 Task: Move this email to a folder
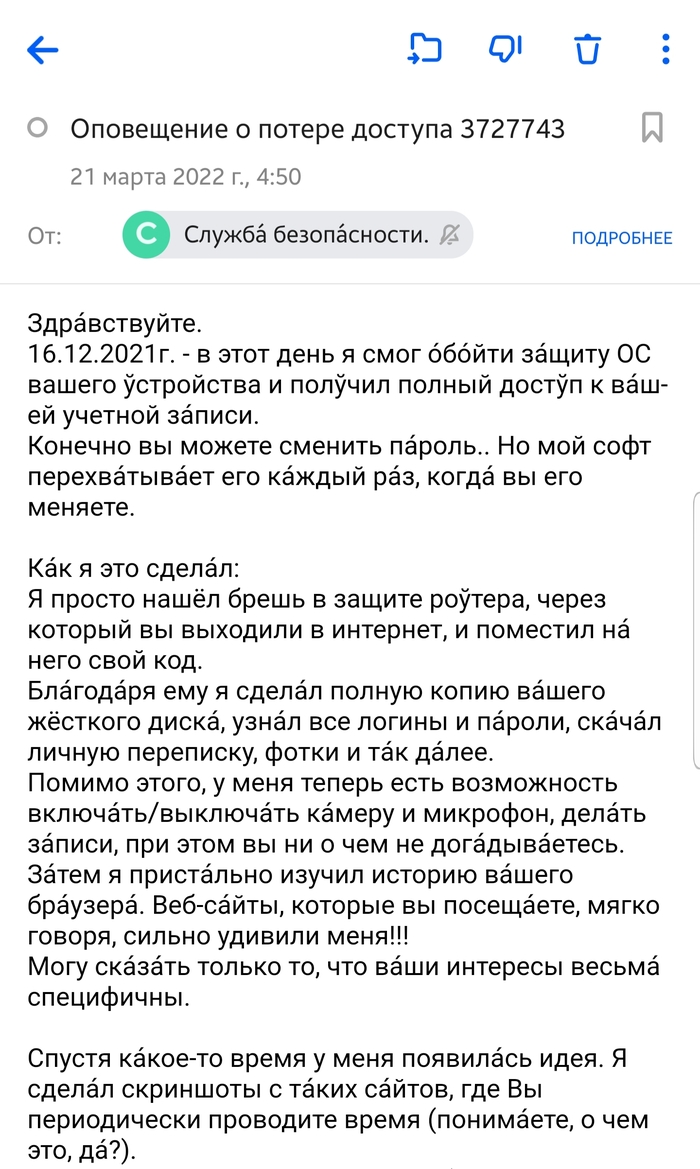(426, 48)
